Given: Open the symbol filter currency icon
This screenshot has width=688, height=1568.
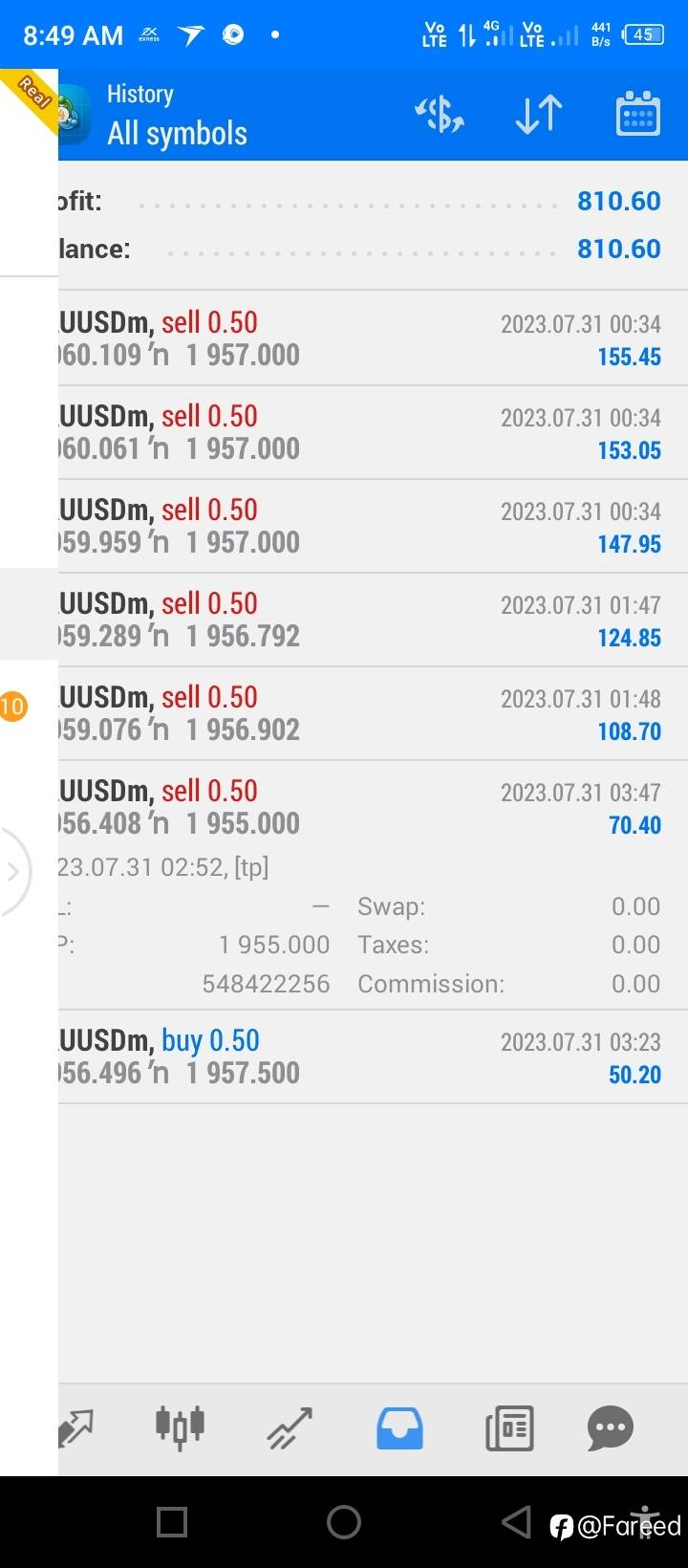Looking at the screenshot, I should pyautogui.click(x=440, y=115).
